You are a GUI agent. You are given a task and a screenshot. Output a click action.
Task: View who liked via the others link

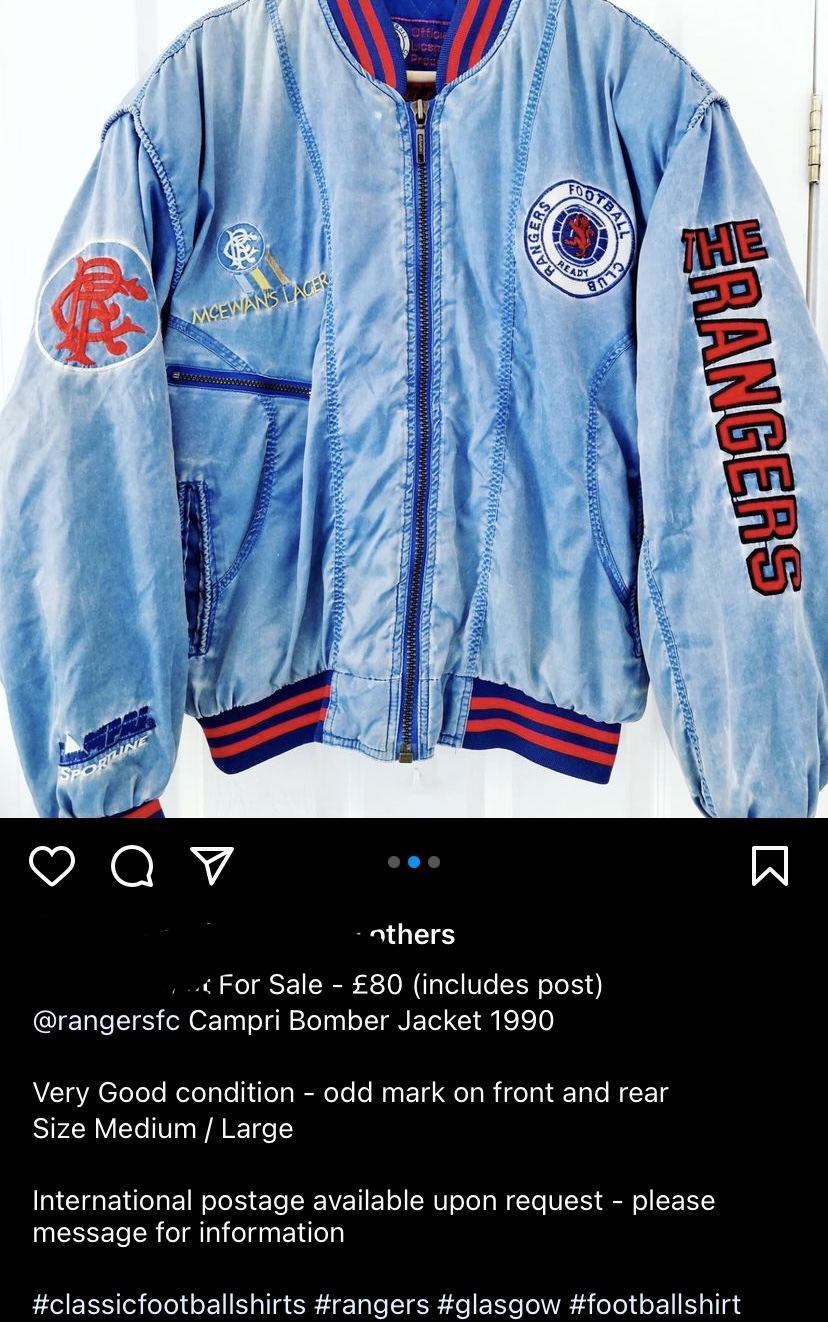pos(410,934)
